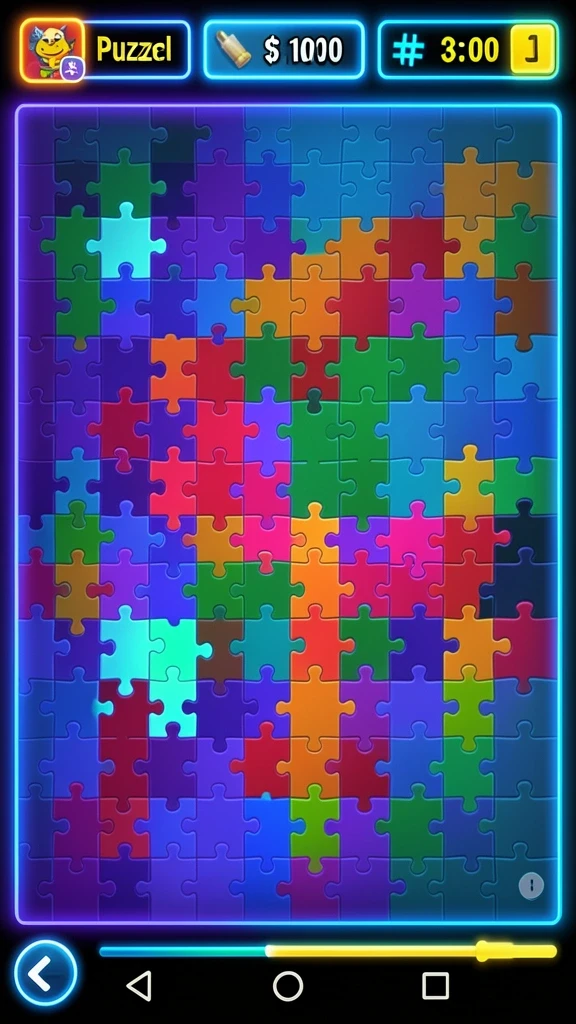Open the player avatar profile
Screen dimensions: 576x1024
[x=52, y=50]
